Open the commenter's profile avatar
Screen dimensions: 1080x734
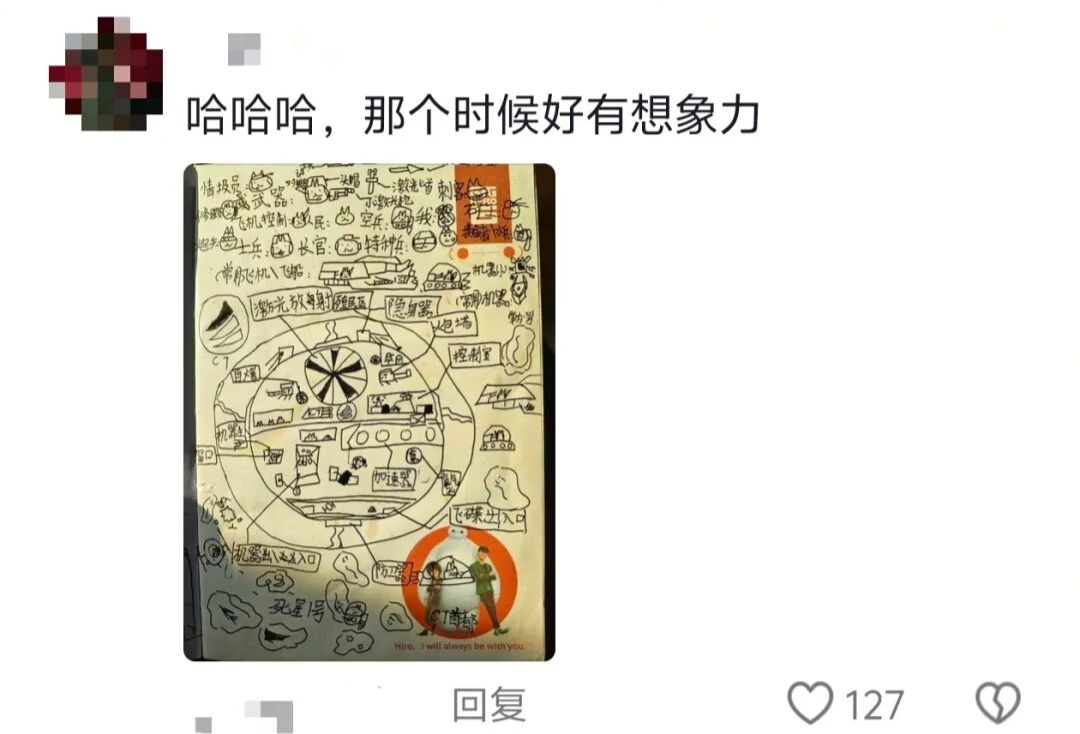coord(106,75)
